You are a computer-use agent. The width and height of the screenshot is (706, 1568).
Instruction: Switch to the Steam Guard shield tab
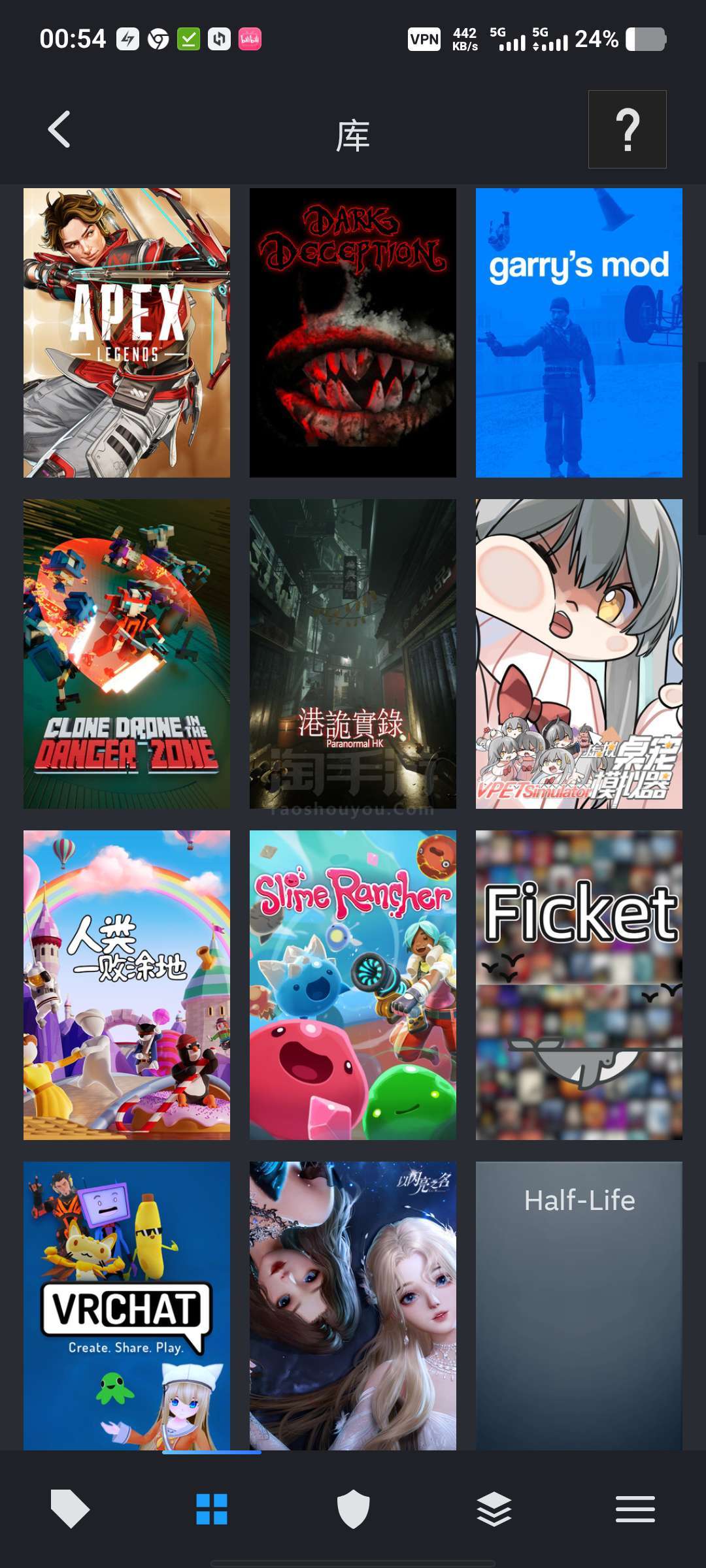point(353,1509)
